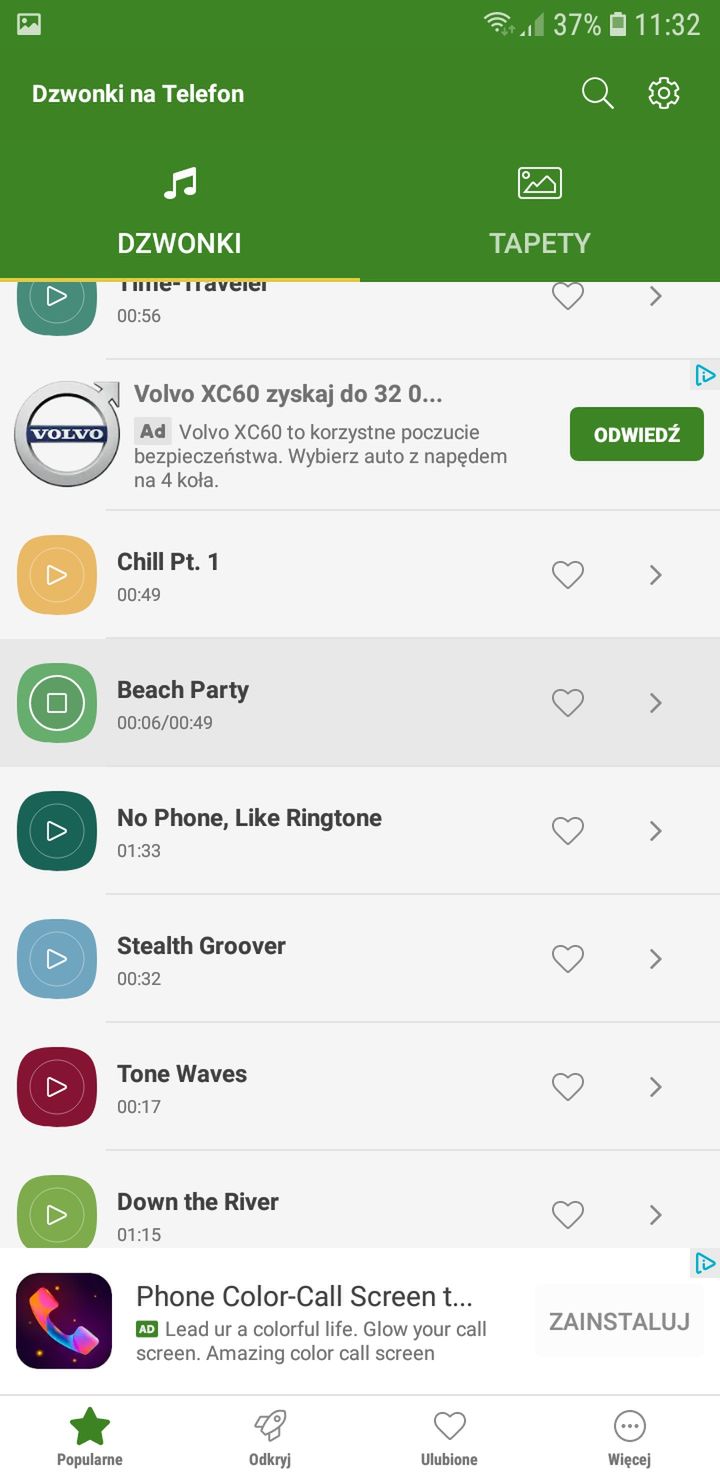Play the Chill Pt. 1 ringtone

coord(57,575)
